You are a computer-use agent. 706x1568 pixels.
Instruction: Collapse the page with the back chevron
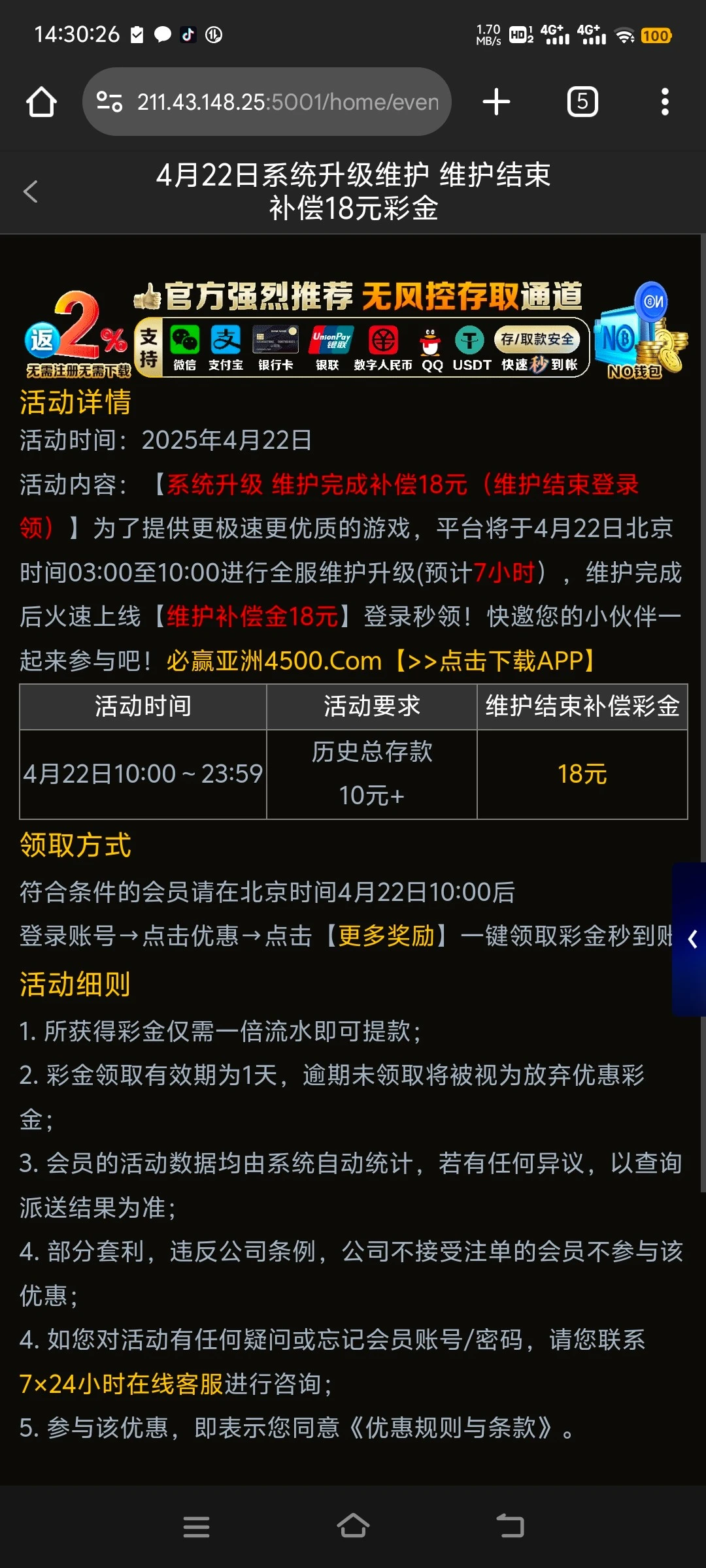(x=29, y=190)
